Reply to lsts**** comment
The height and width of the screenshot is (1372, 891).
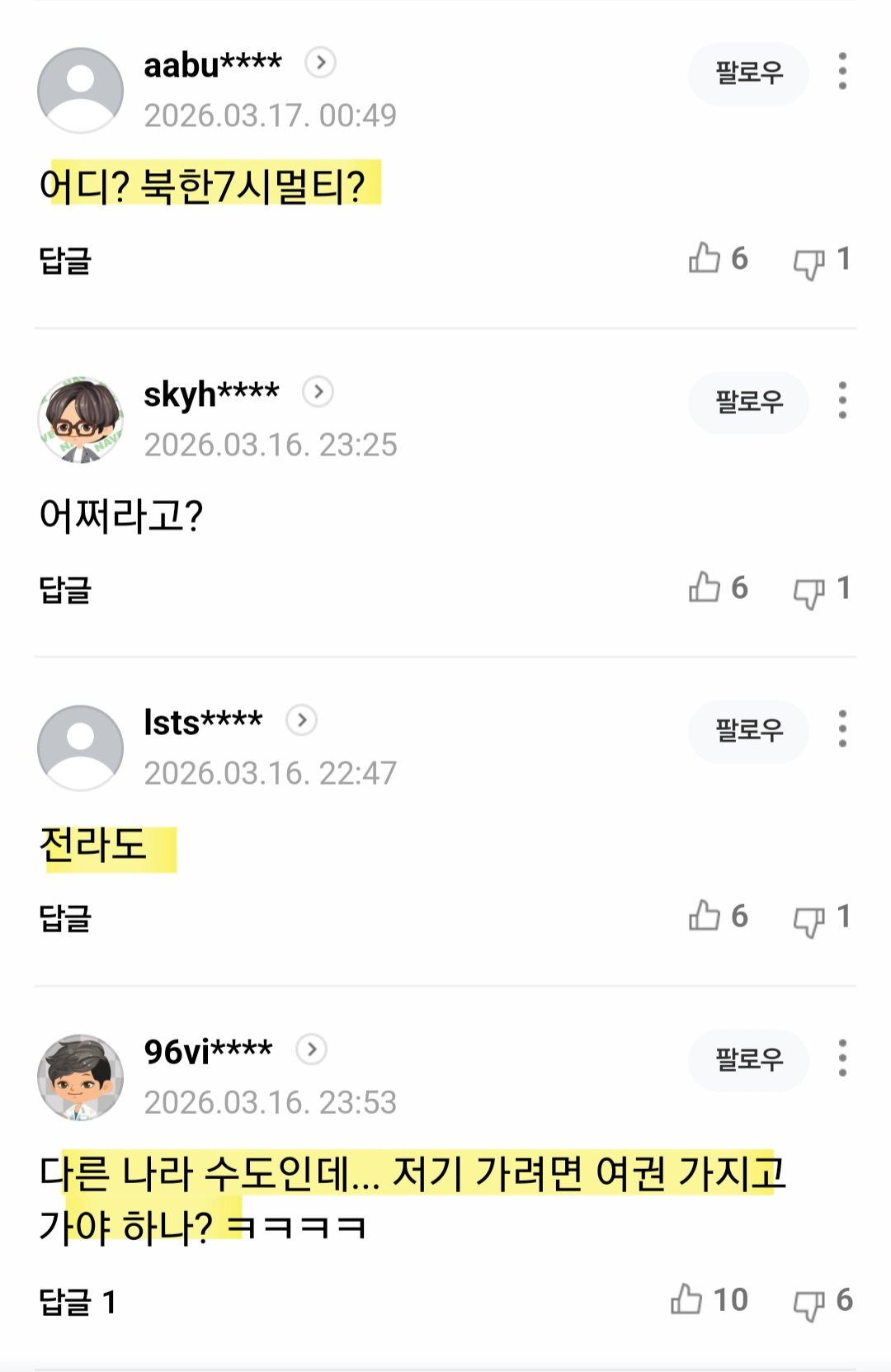pos(65,918)
